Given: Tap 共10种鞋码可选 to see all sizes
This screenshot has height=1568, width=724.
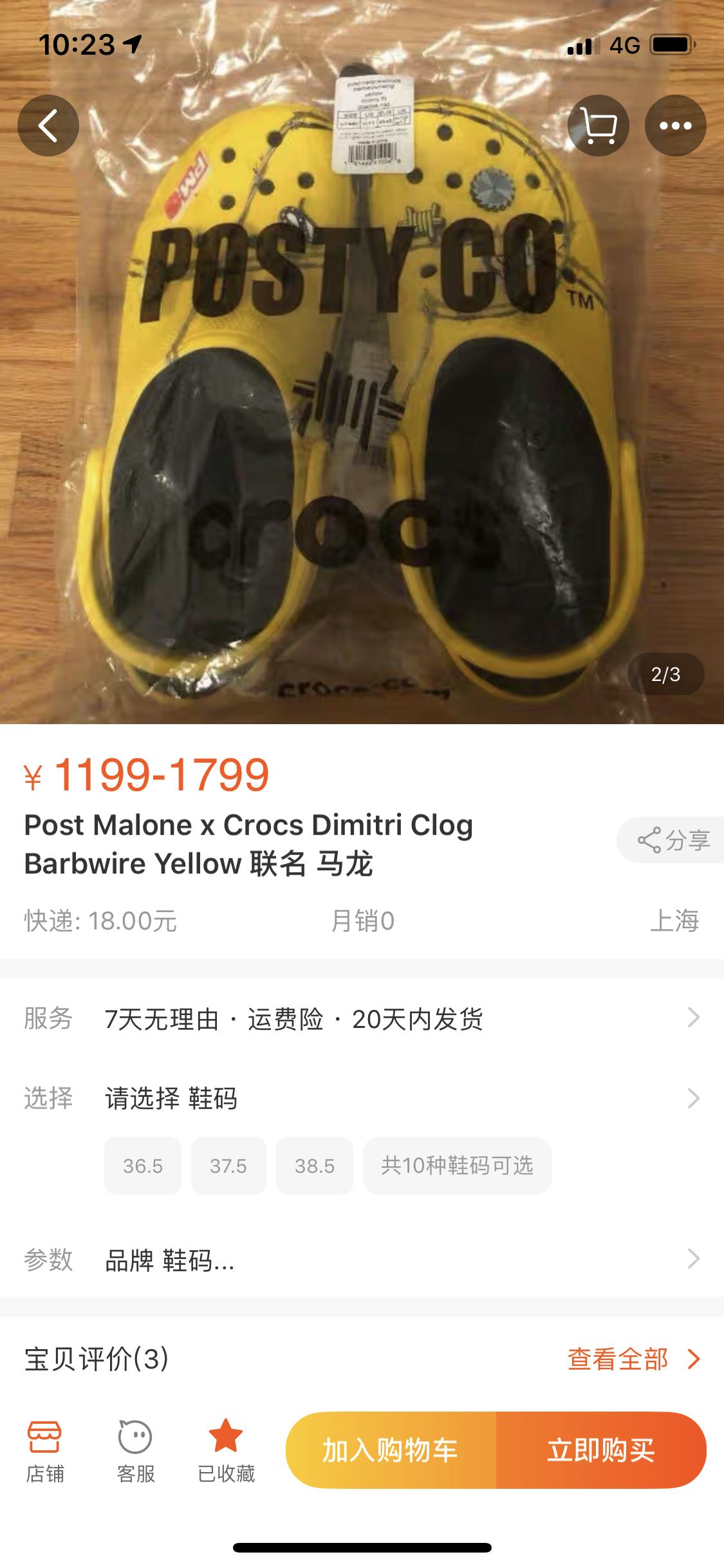Looking at the screenshot, I should click(x=457, y=1166).
